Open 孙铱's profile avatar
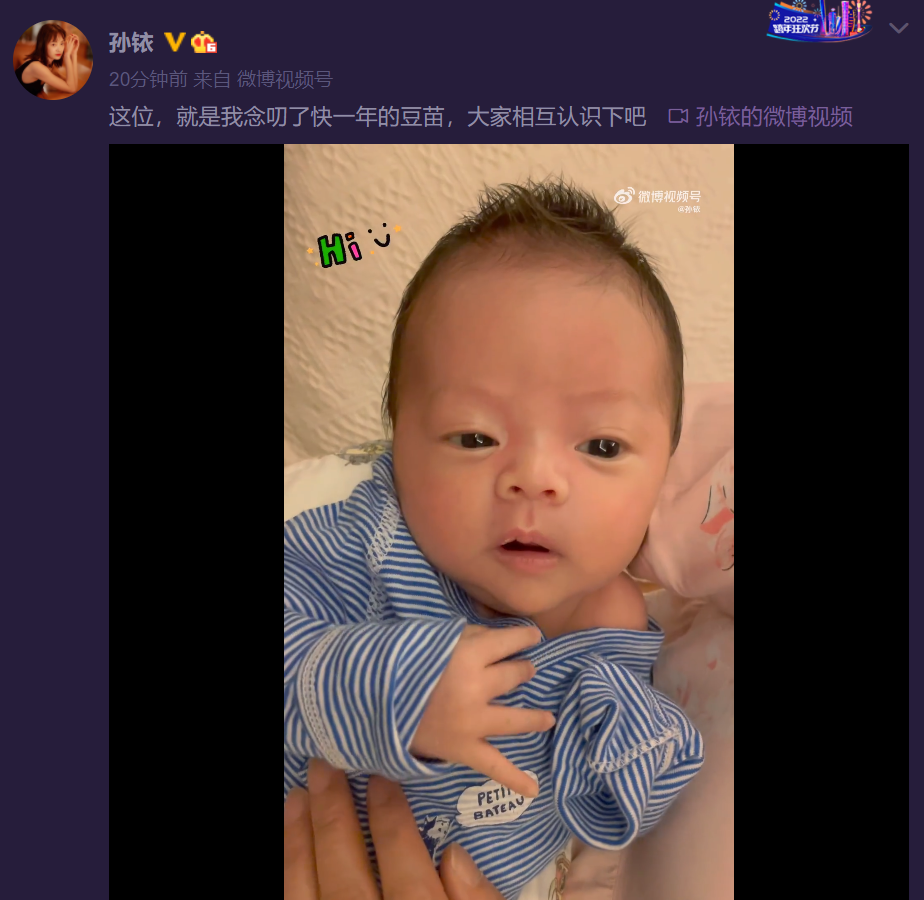Viewport: 924px width, 900px height. click(52, 59)
